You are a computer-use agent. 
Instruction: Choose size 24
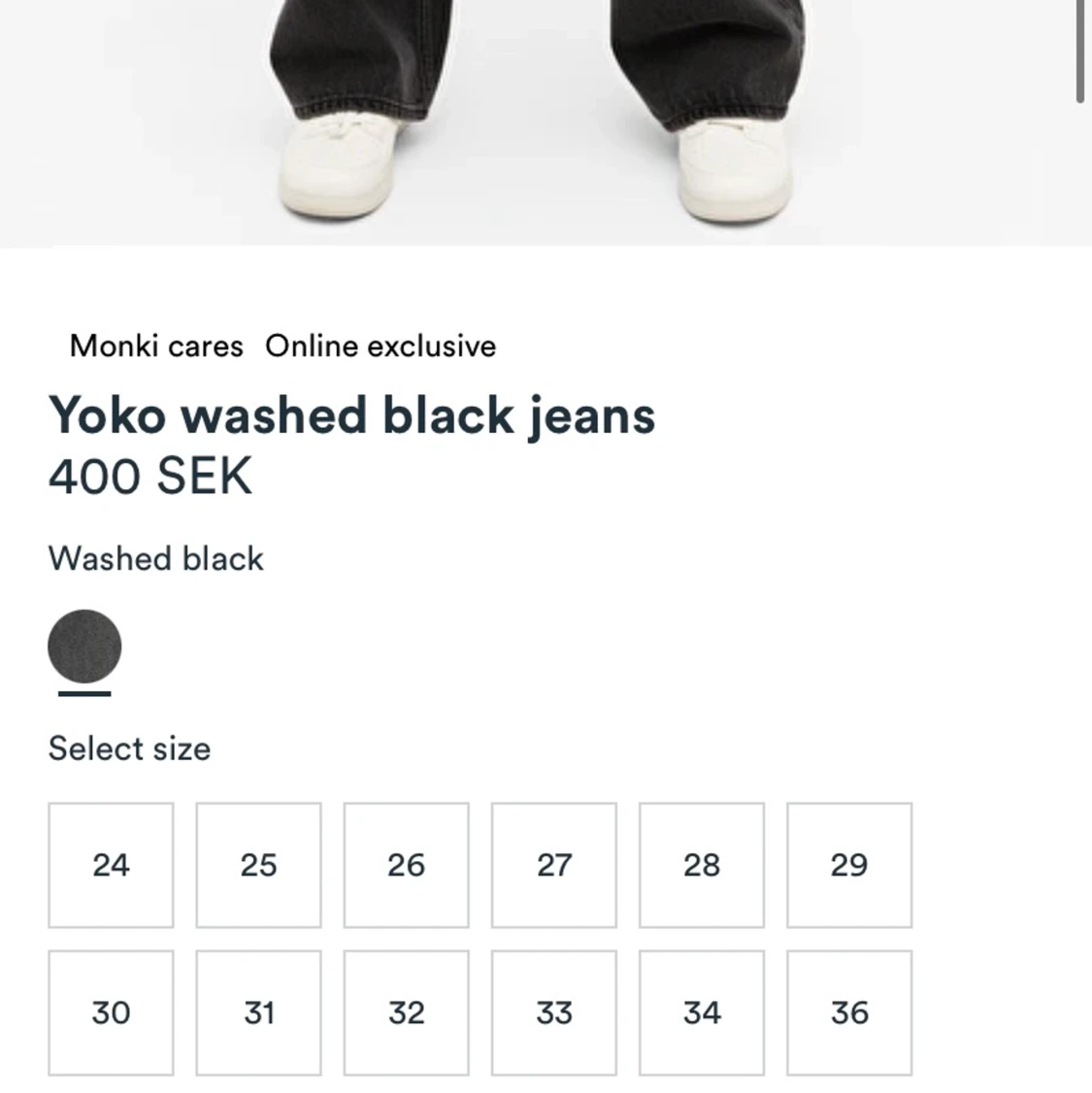pos(111,865)
